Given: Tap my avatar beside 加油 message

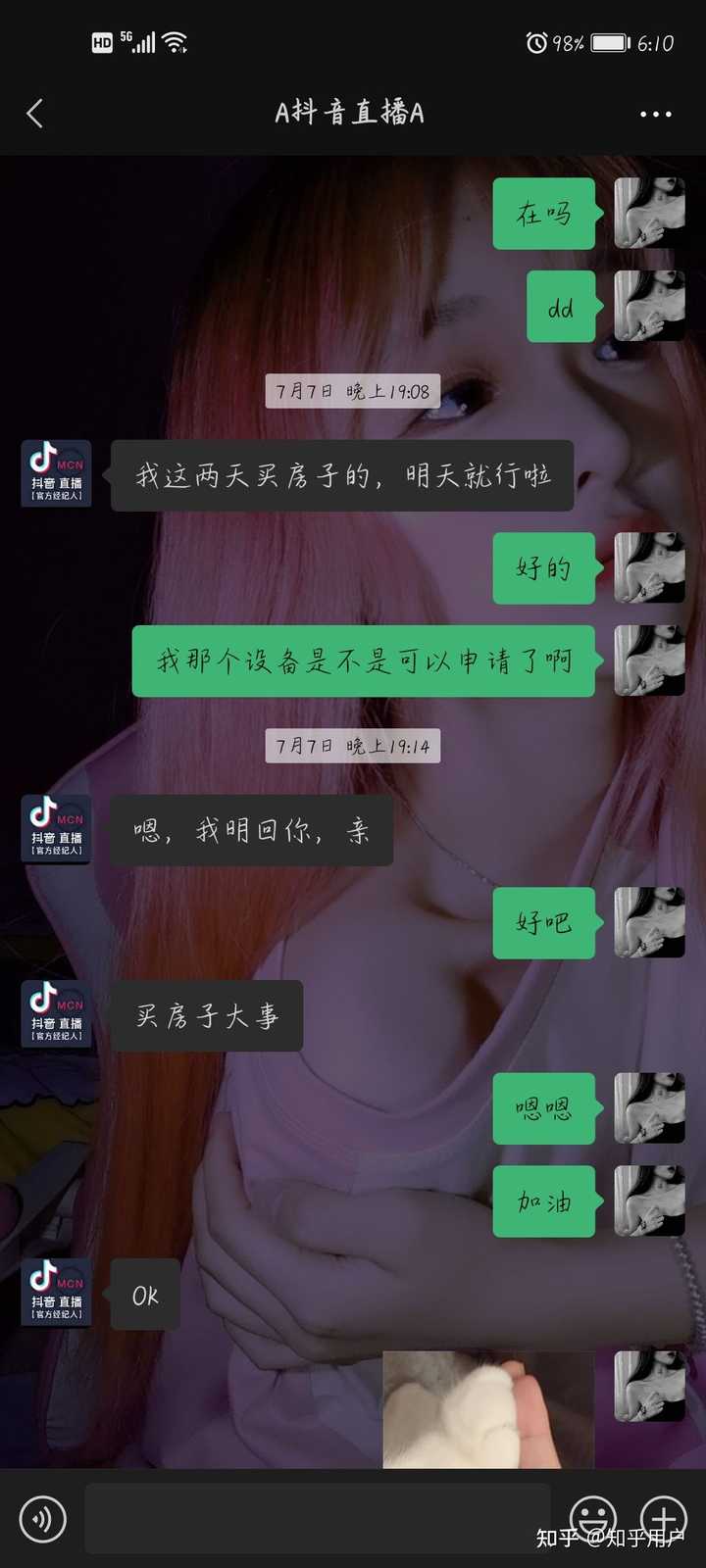Looking at the screenshot, I should click(649, 1200).
